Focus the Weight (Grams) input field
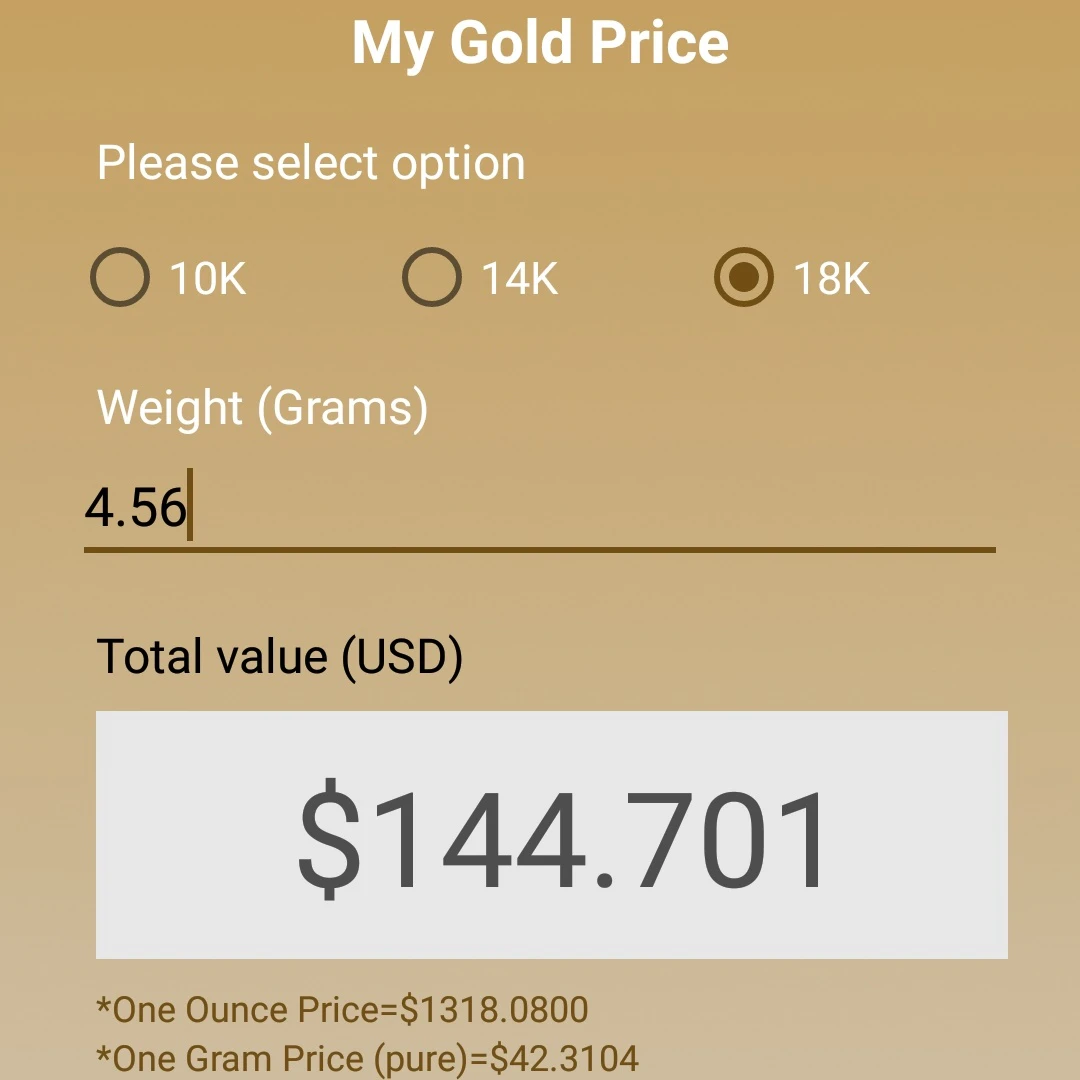 (540, 508)
